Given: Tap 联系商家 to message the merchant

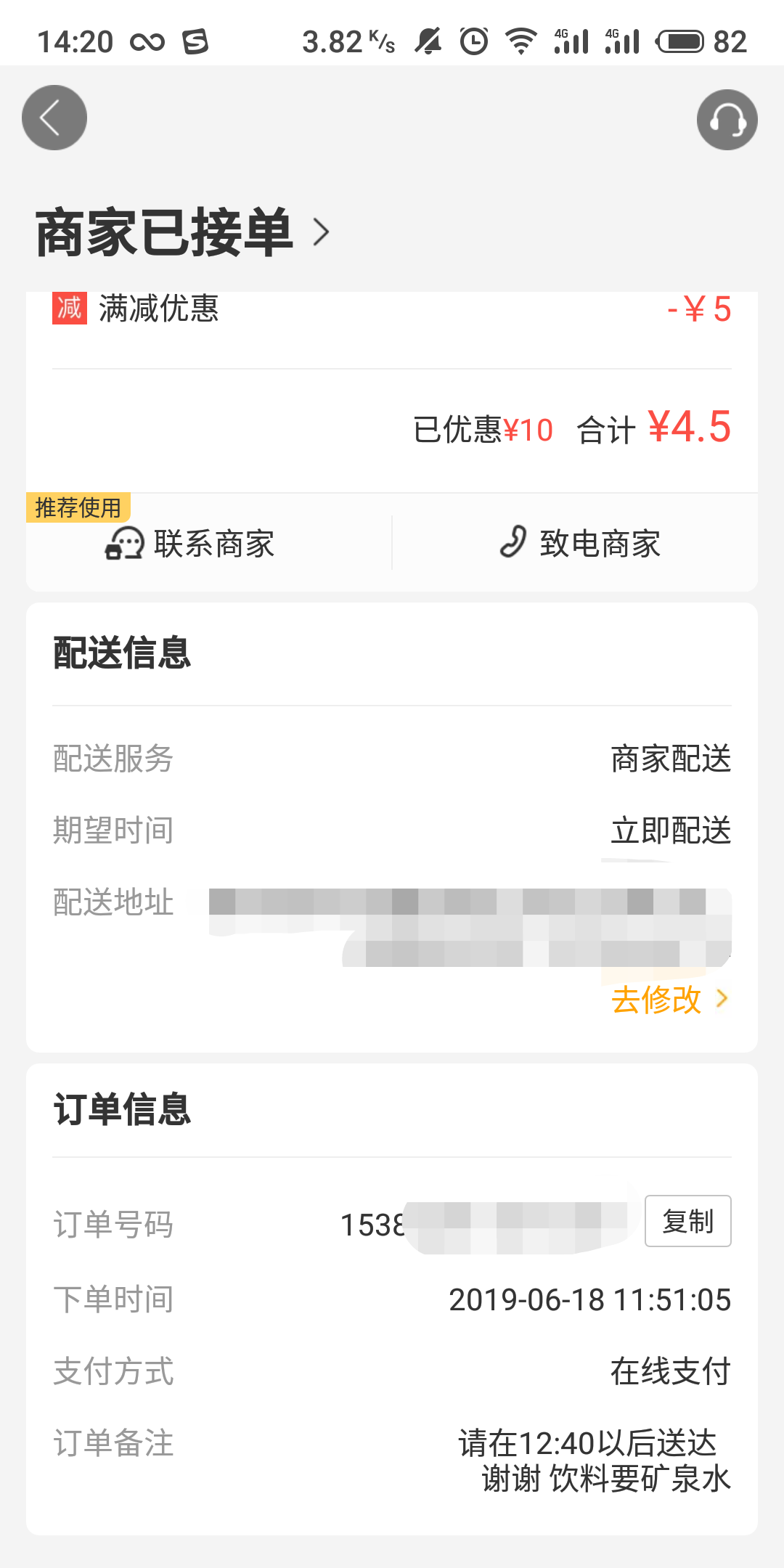Looking at the screenshot, I should coord(190,543).
